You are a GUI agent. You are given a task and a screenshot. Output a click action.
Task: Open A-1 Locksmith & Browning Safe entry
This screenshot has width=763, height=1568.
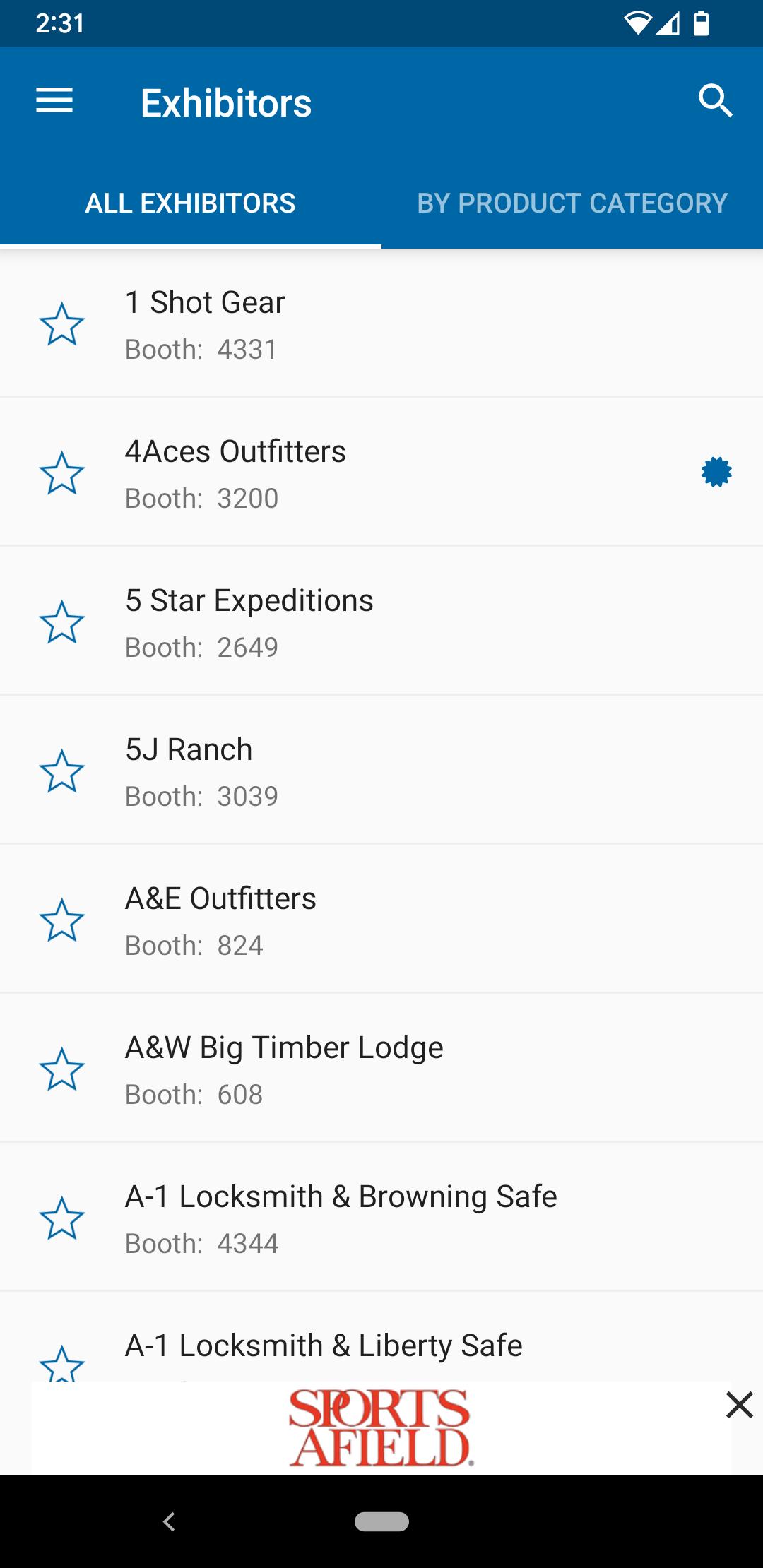click(x=381, y=1217)
